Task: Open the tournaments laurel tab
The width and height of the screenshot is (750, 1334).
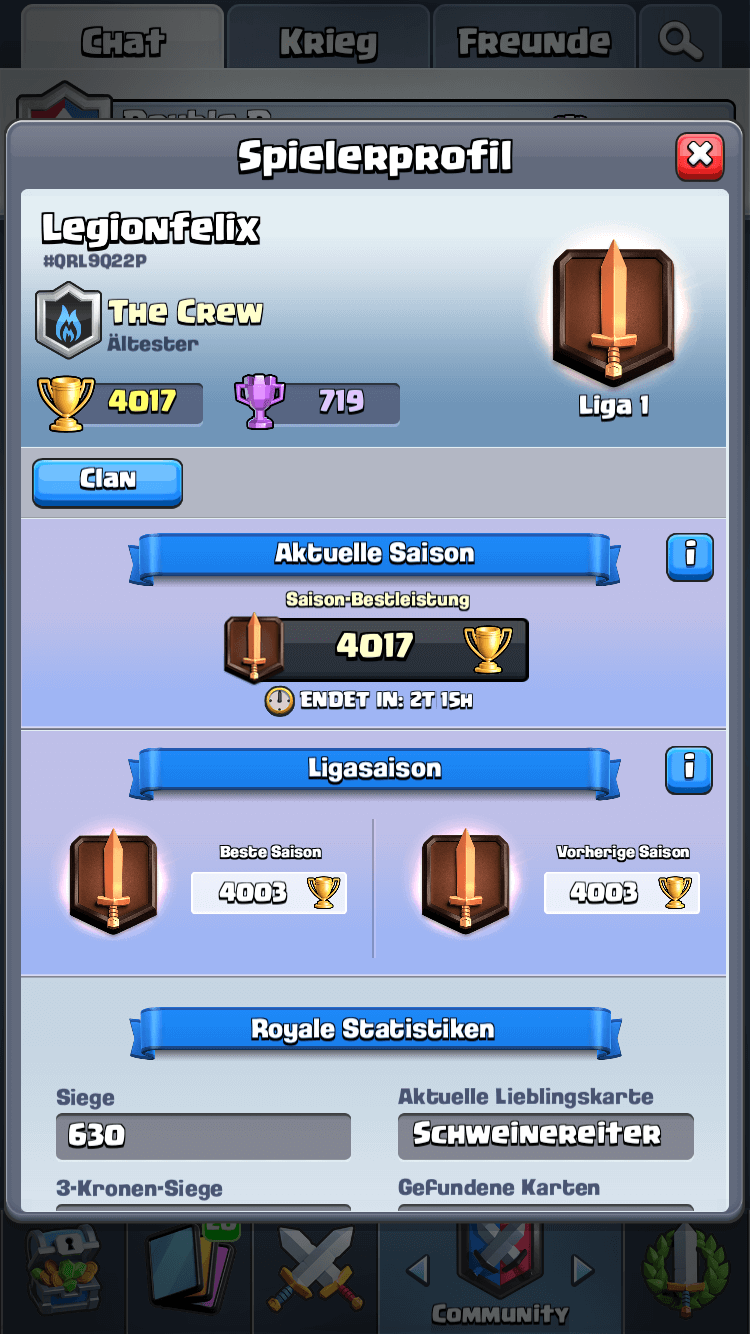Action: pyautogui.click(x=686, y=1270)
